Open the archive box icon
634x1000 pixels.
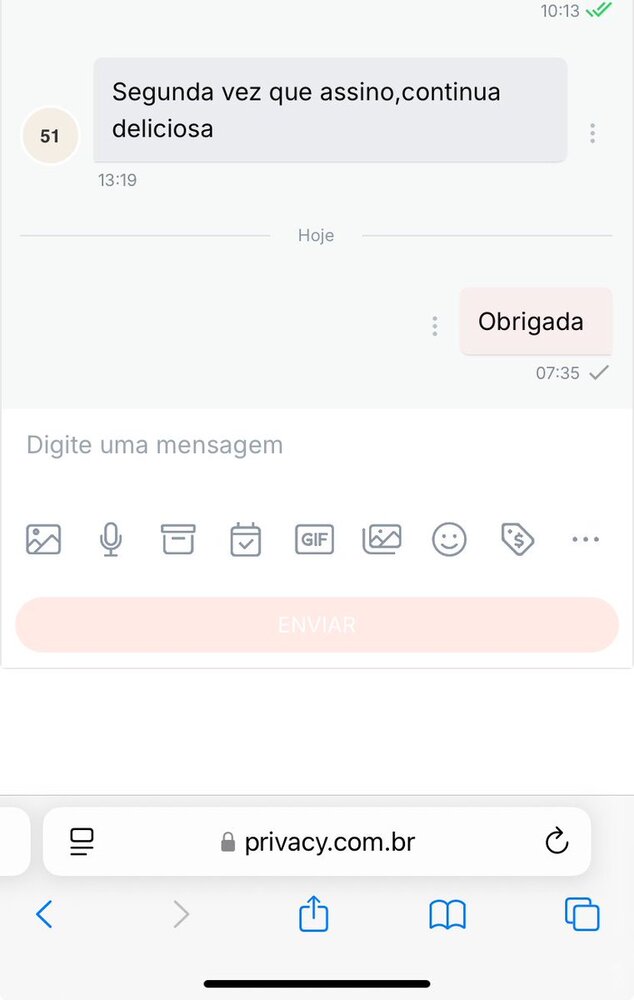178,540
